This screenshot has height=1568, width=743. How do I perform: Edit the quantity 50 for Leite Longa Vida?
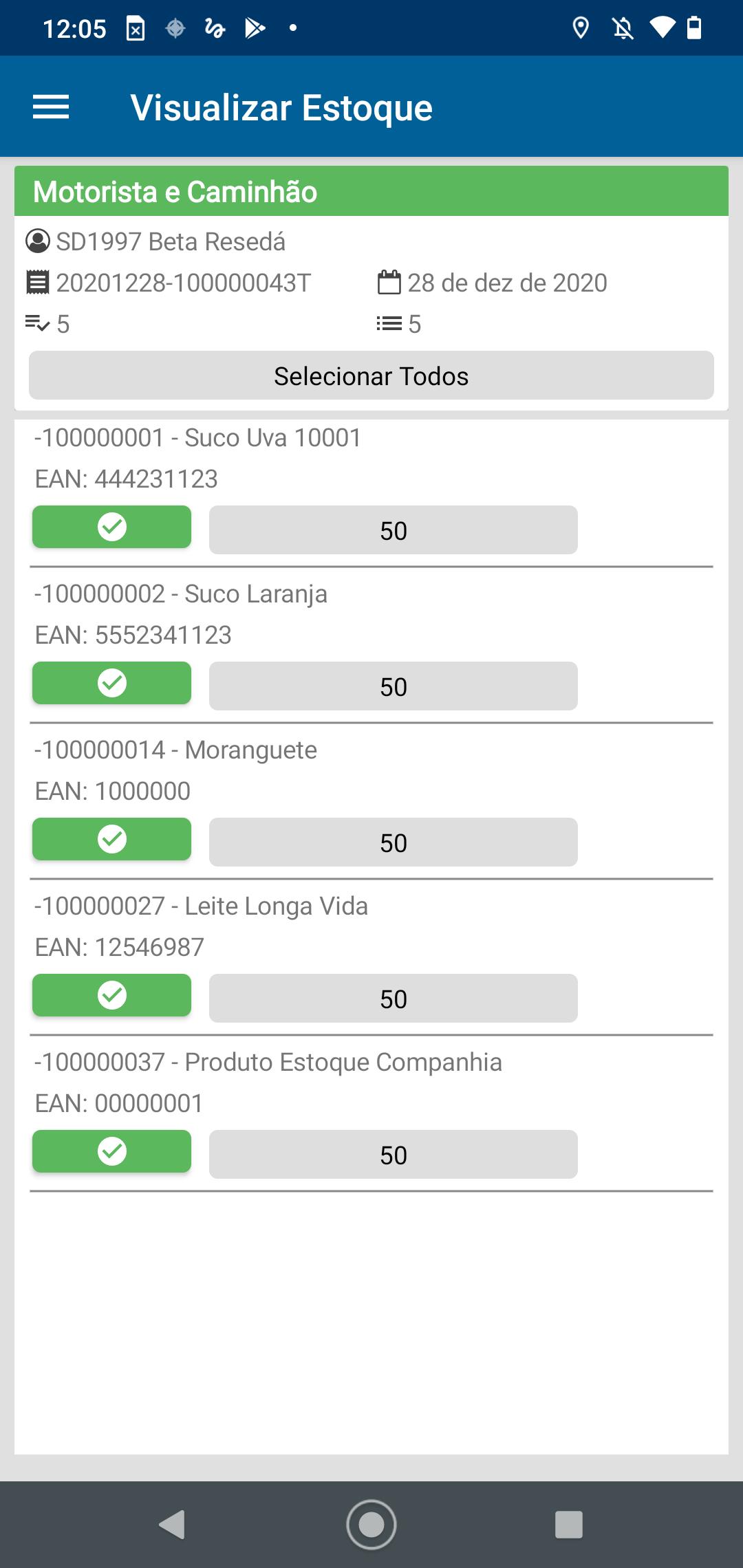(394, 999)
